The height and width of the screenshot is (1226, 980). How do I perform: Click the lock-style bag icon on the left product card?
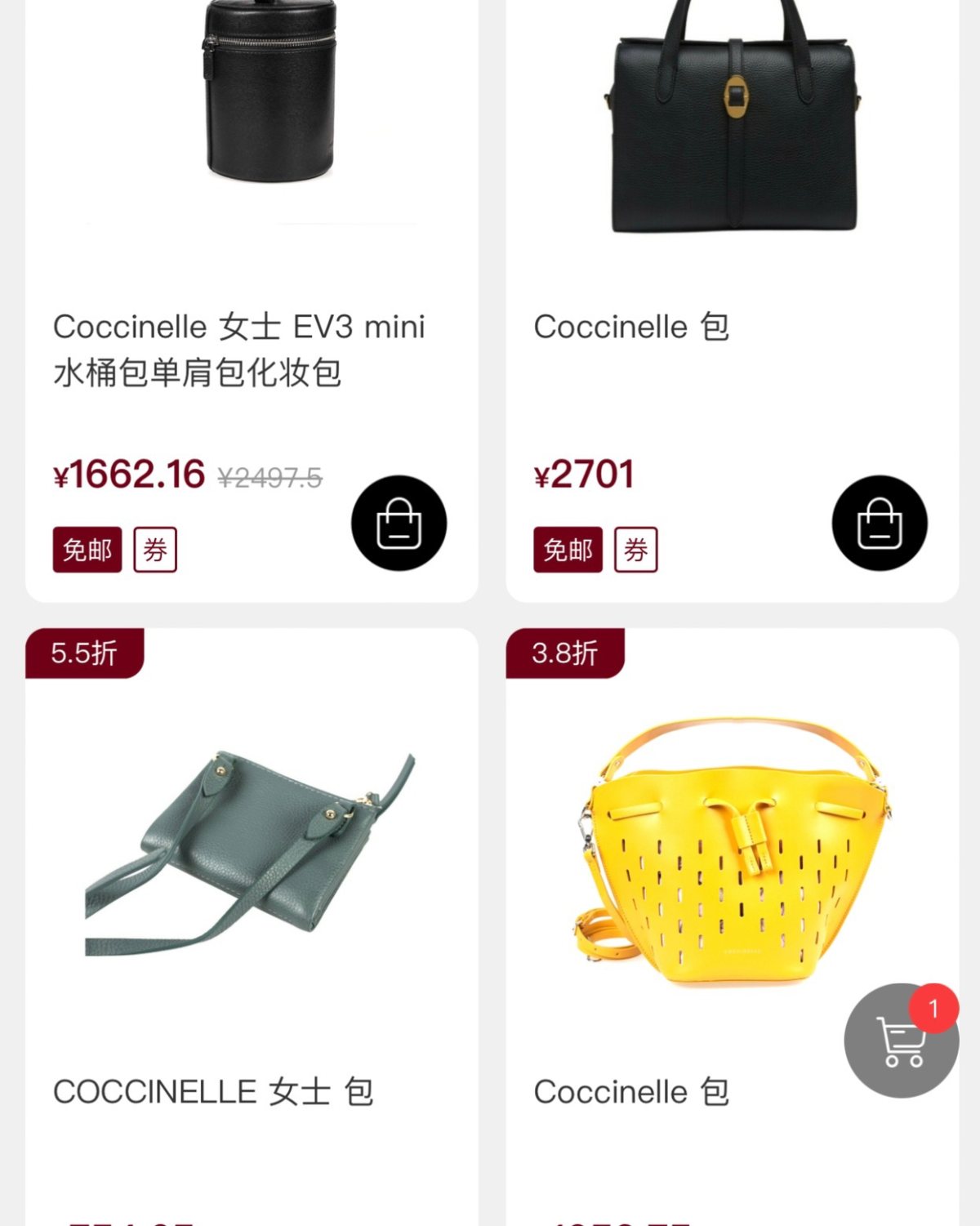click(398, 524)
